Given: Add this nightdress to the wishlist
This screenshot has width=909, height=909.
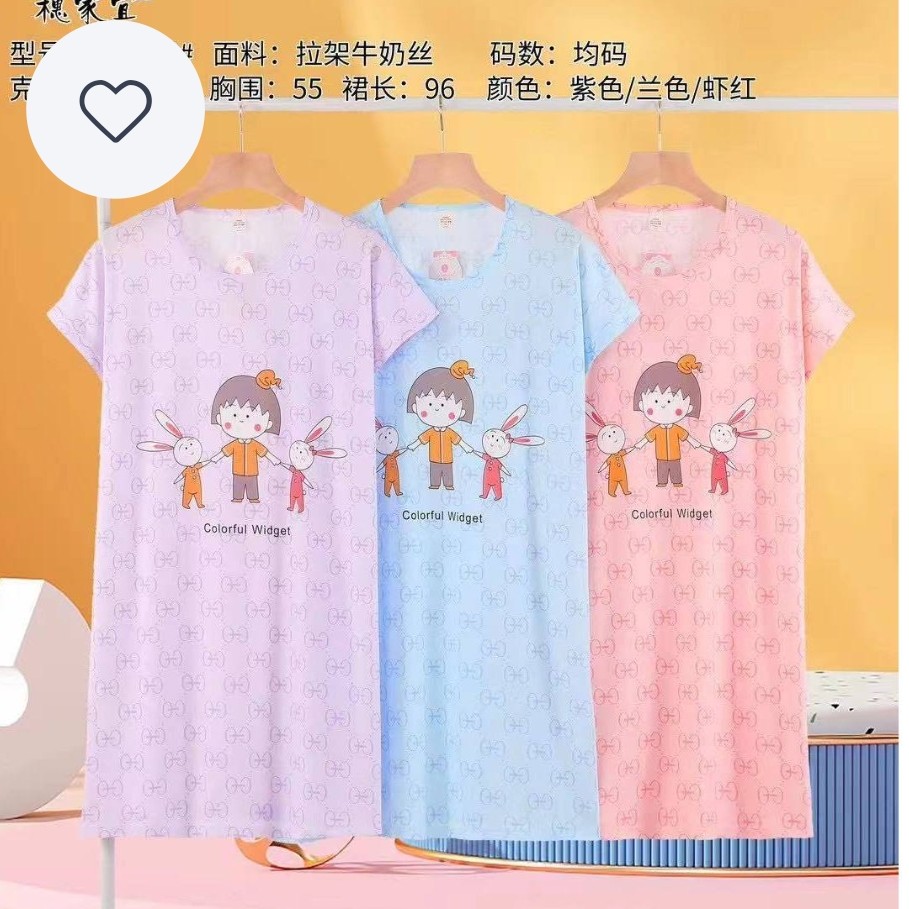Looking at the screenshot, I should point(115,109).
